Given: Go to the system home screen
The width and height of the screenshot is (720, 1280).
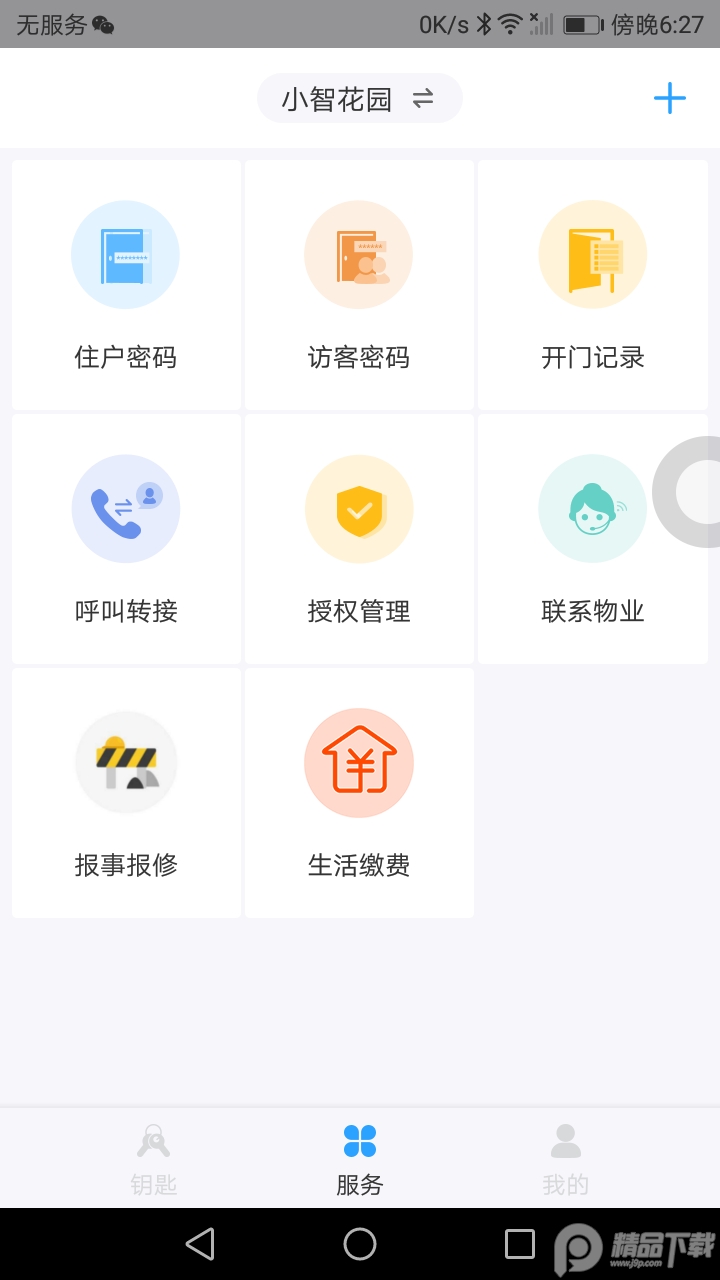Looking at the screenshot, I should (x=360, y=1244).
